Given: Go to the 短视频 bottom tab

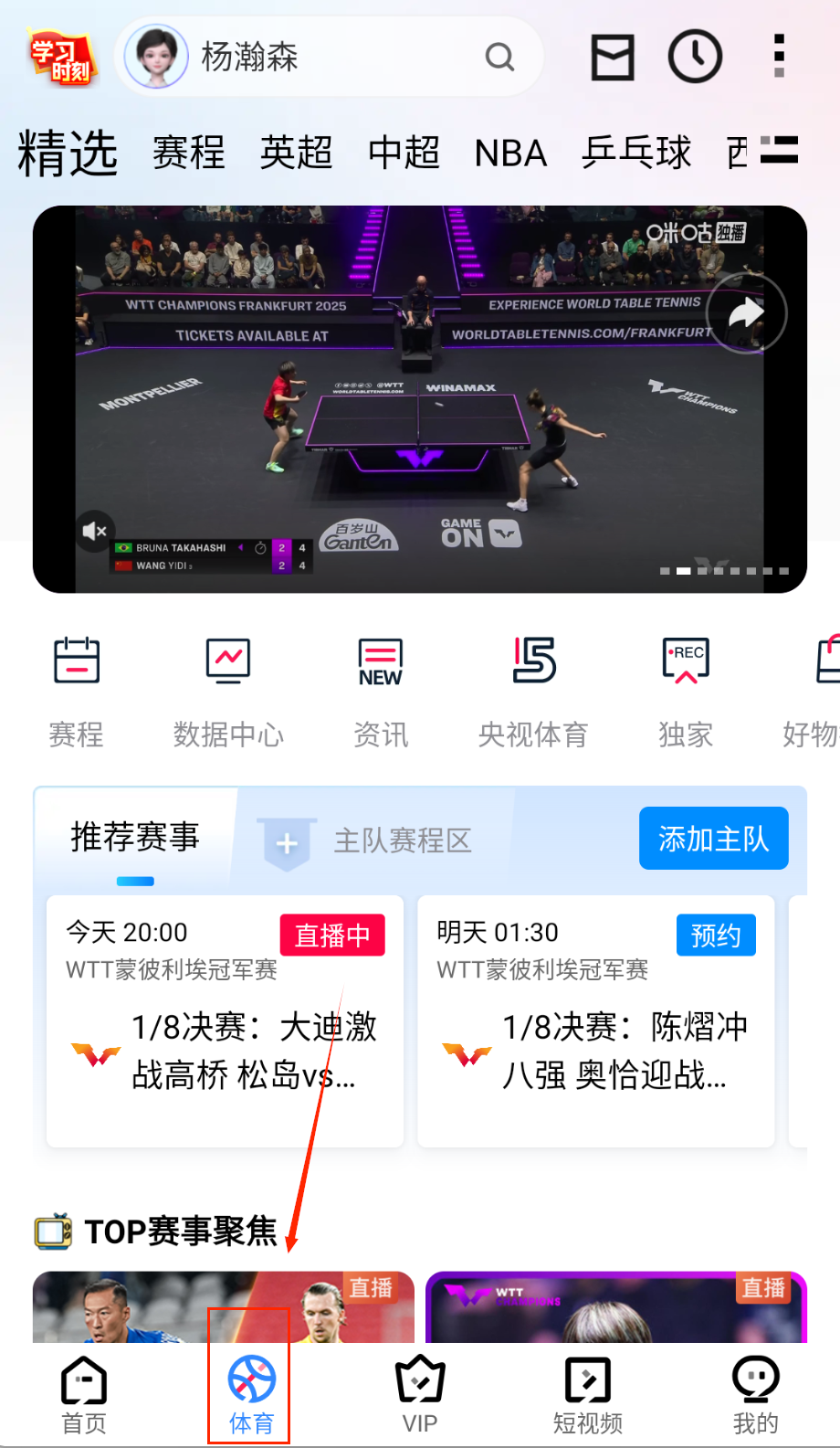Looking at the screenshot, I should click(x=588, y=1394).
